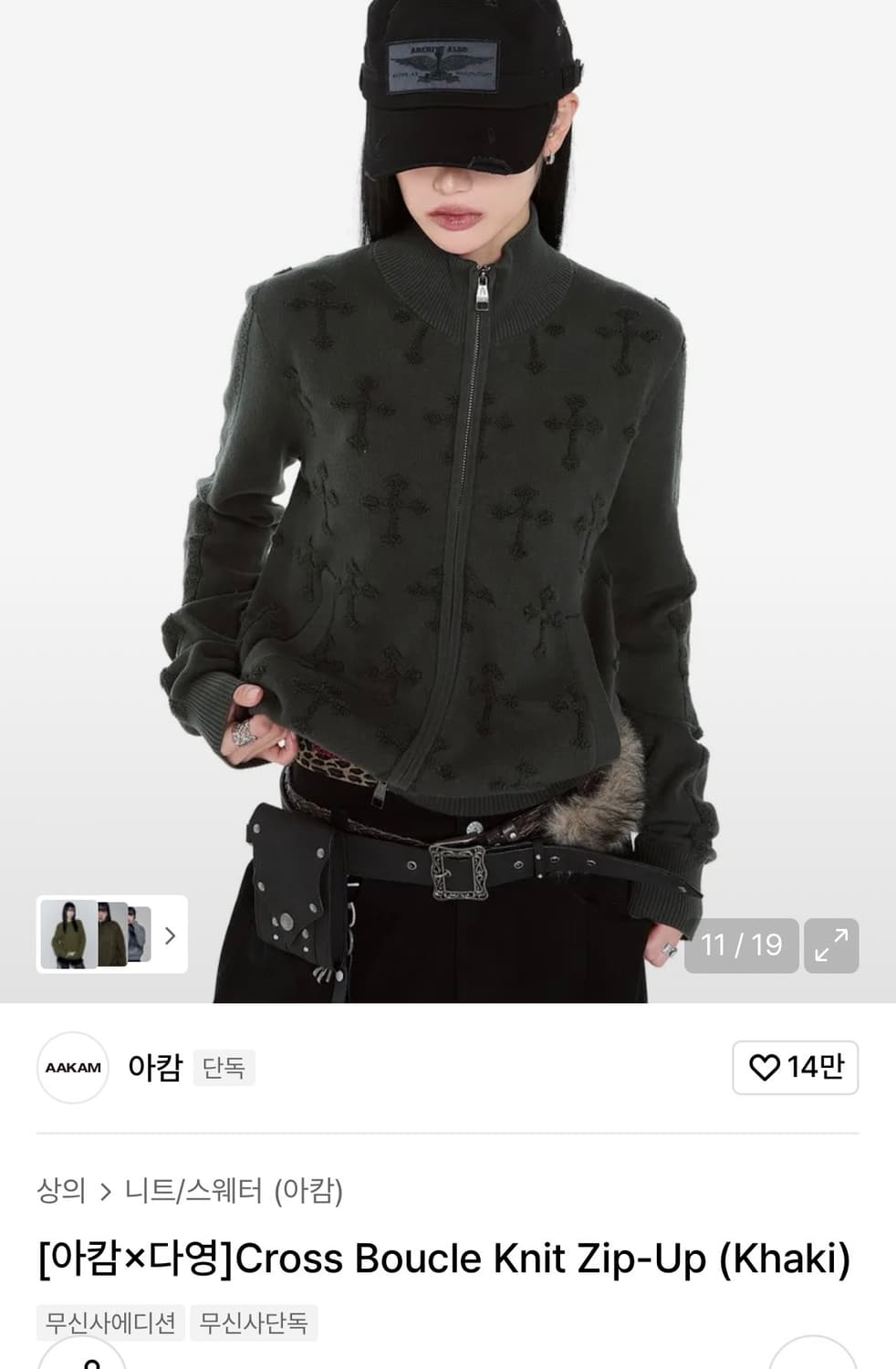Click the image fullscreen expand icon
896x1369 pixels.
[830, 946]
